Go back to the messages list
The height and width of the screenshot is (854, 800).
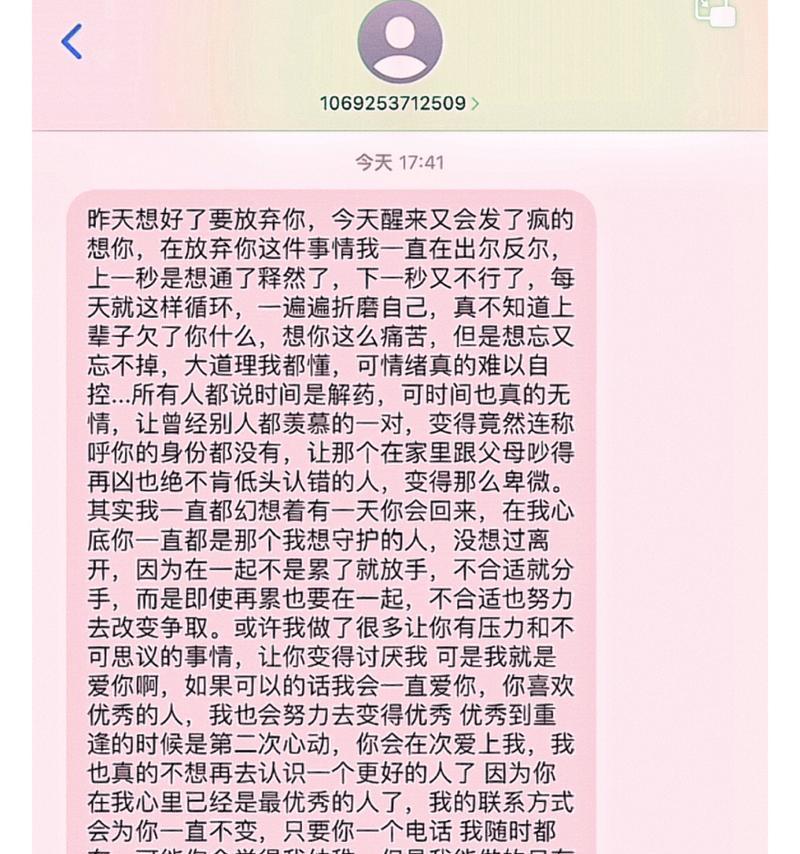tap(72, 42)
